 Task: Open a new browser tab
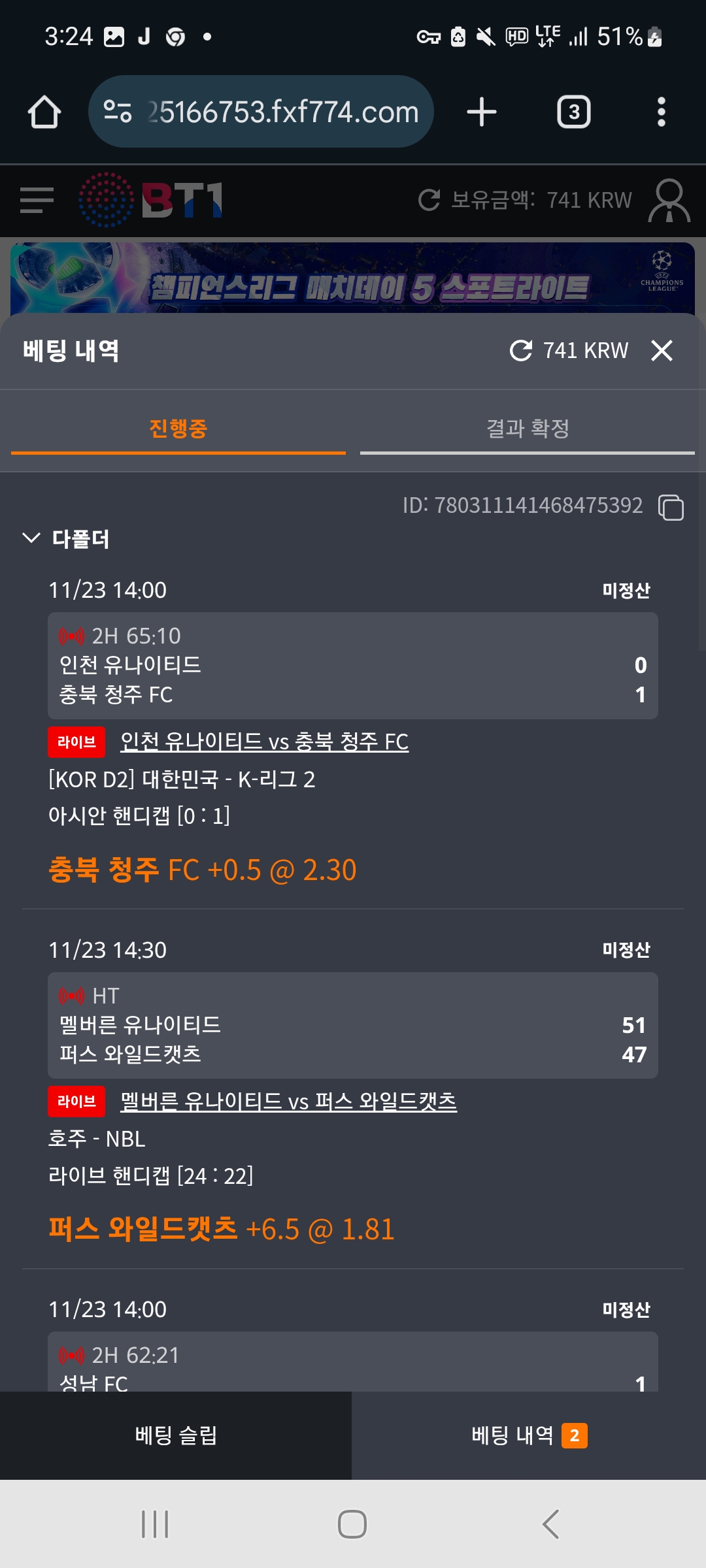tap(482, 112)
